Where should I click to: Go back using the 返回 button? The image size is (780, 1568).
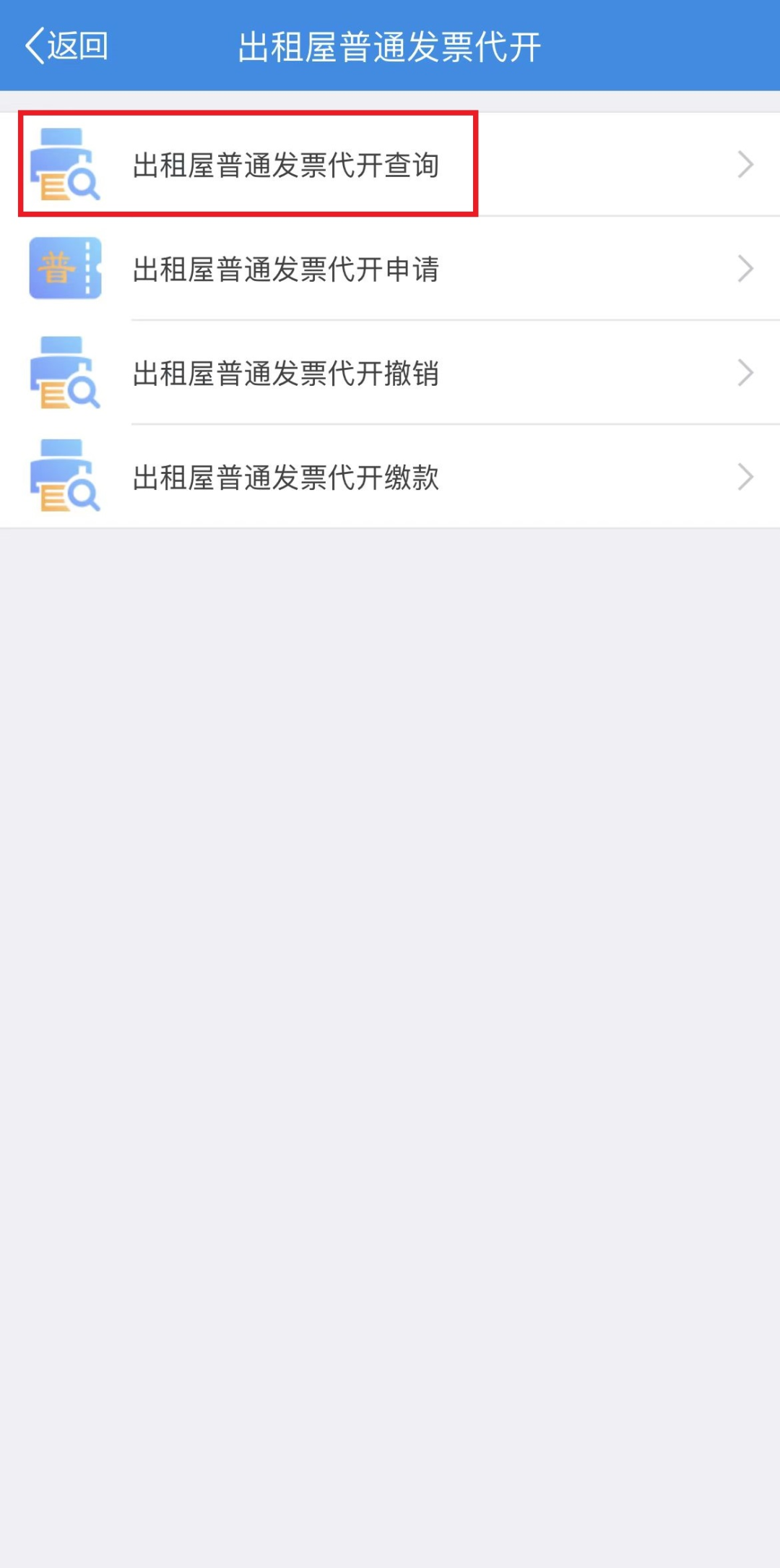(66, 46)
